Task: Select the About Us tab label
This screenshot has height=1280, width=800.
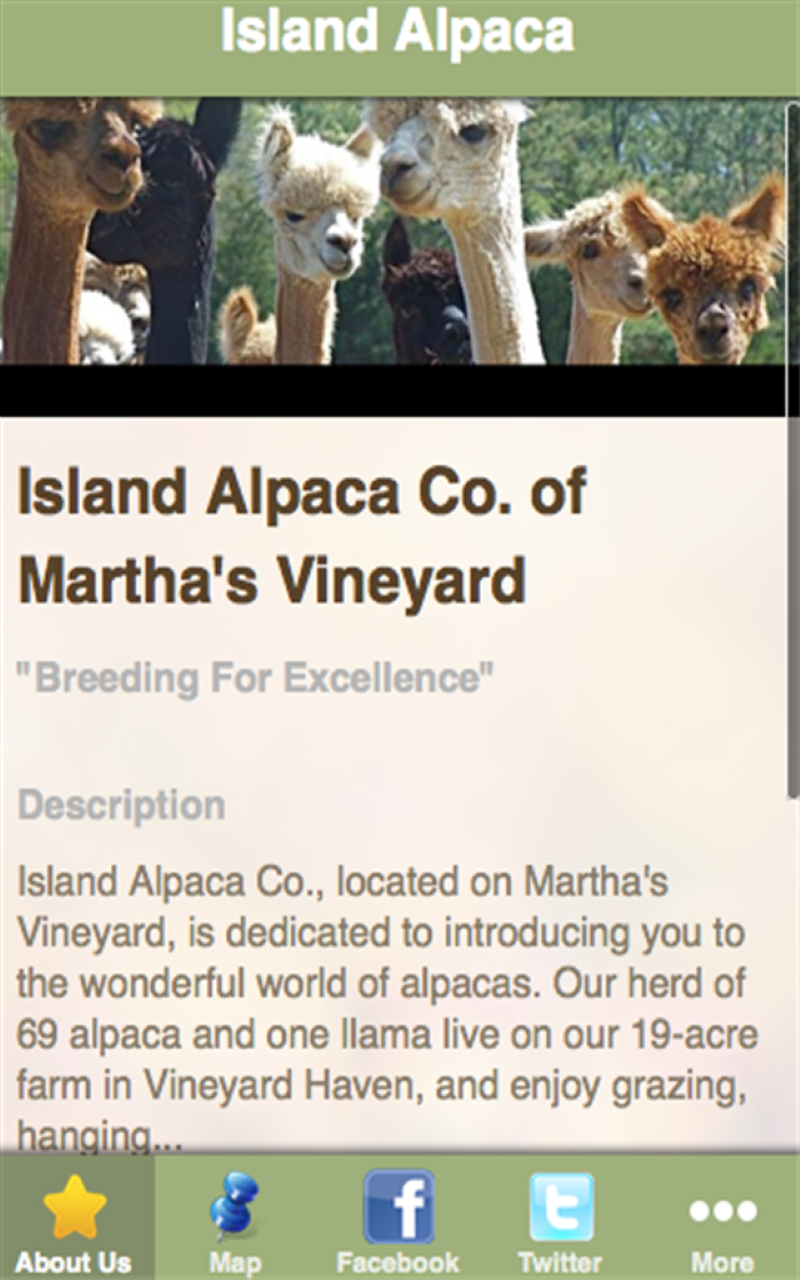Action: 75,1262
